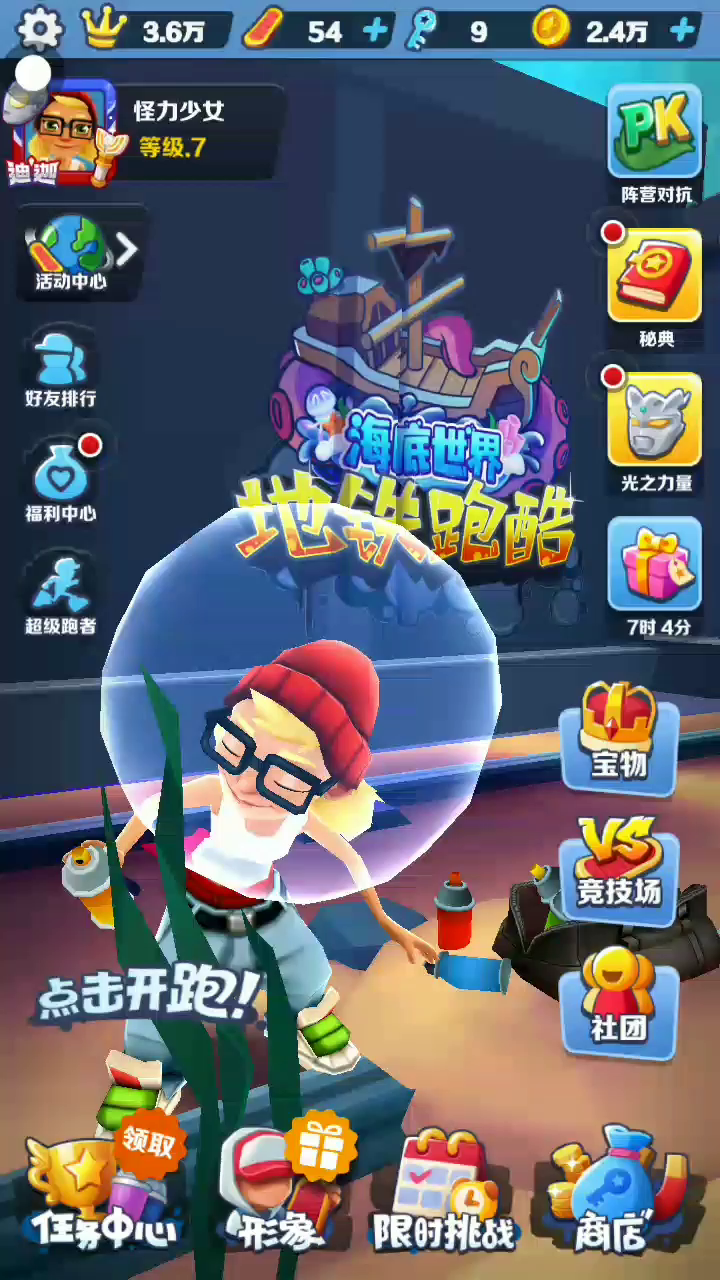
Task: Open 福利中心 welfare center
Action: coord(61,481)
